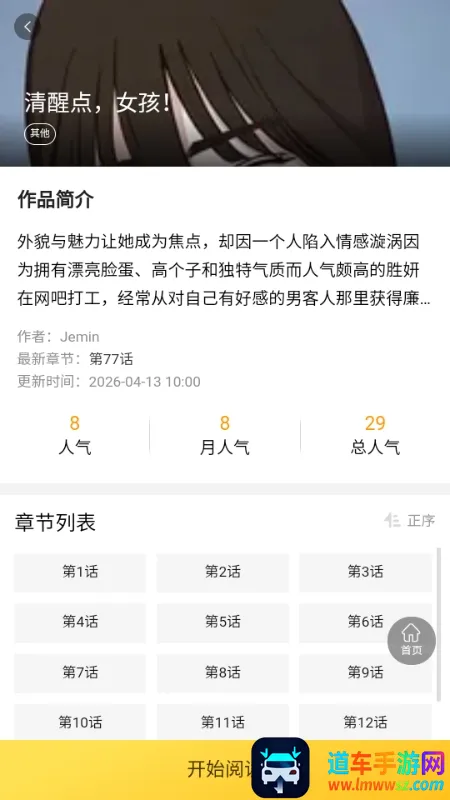Open chapter 第12话
The width and height of the screenshot is (450, 800).
coord(365,722)
